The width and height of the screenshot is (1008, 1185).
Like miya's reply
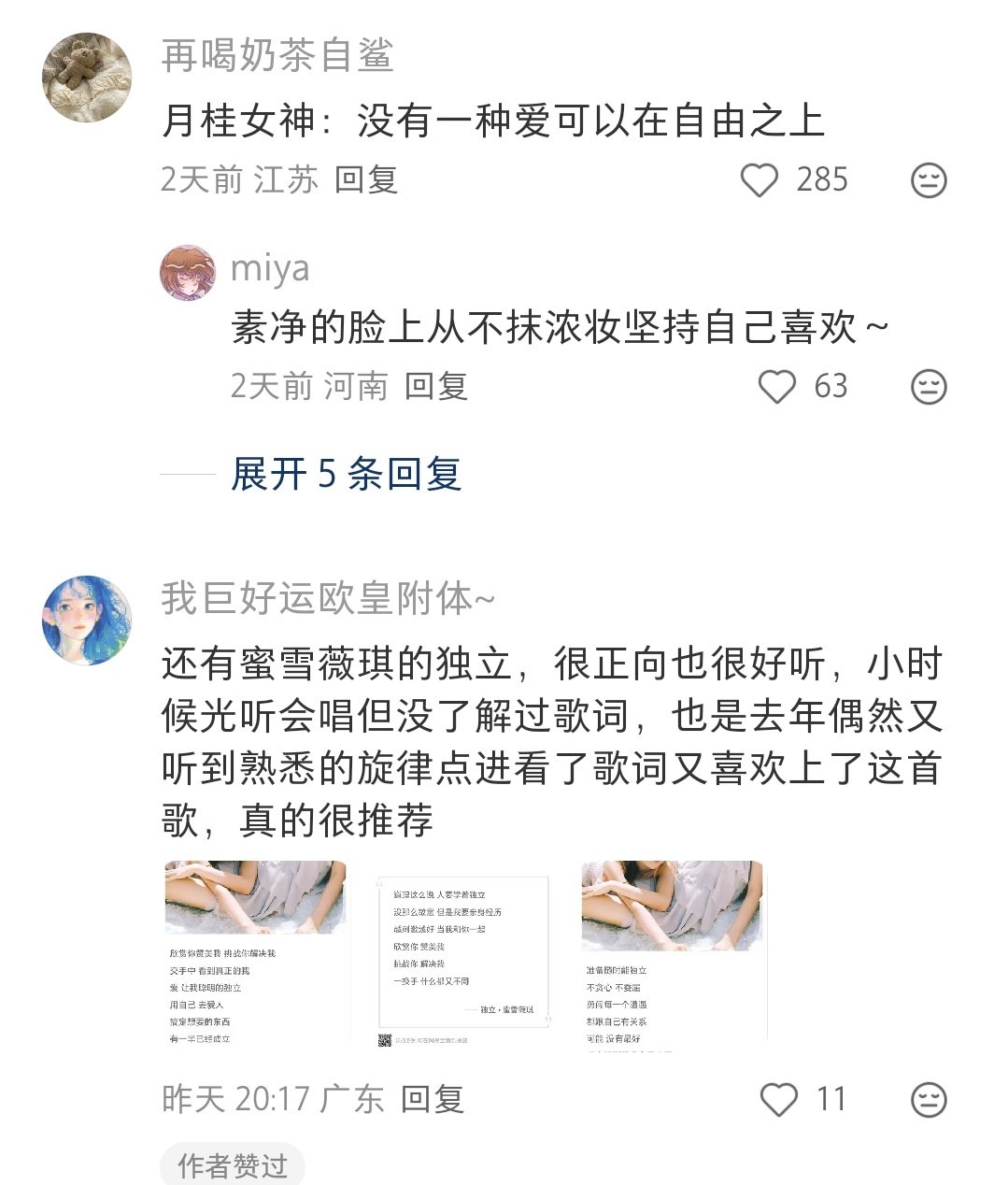click(x=776, y=387)
